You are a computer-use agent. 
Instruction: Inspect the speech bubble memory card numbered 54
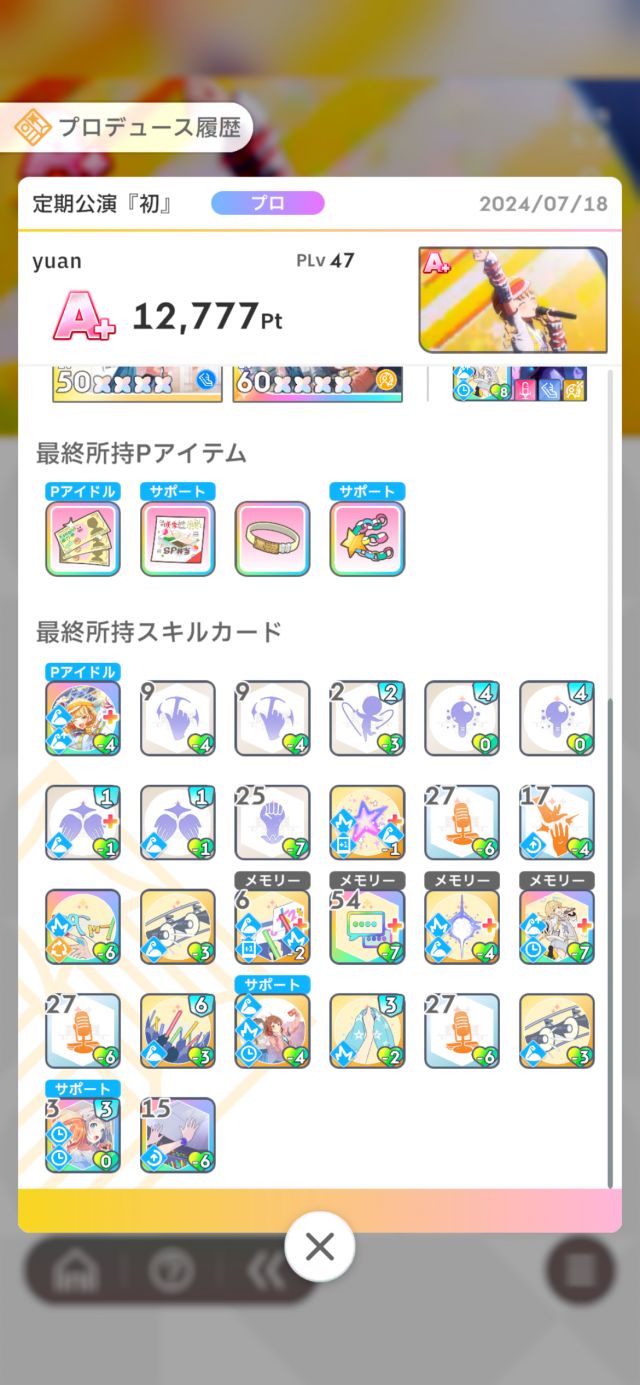point(367,926)
